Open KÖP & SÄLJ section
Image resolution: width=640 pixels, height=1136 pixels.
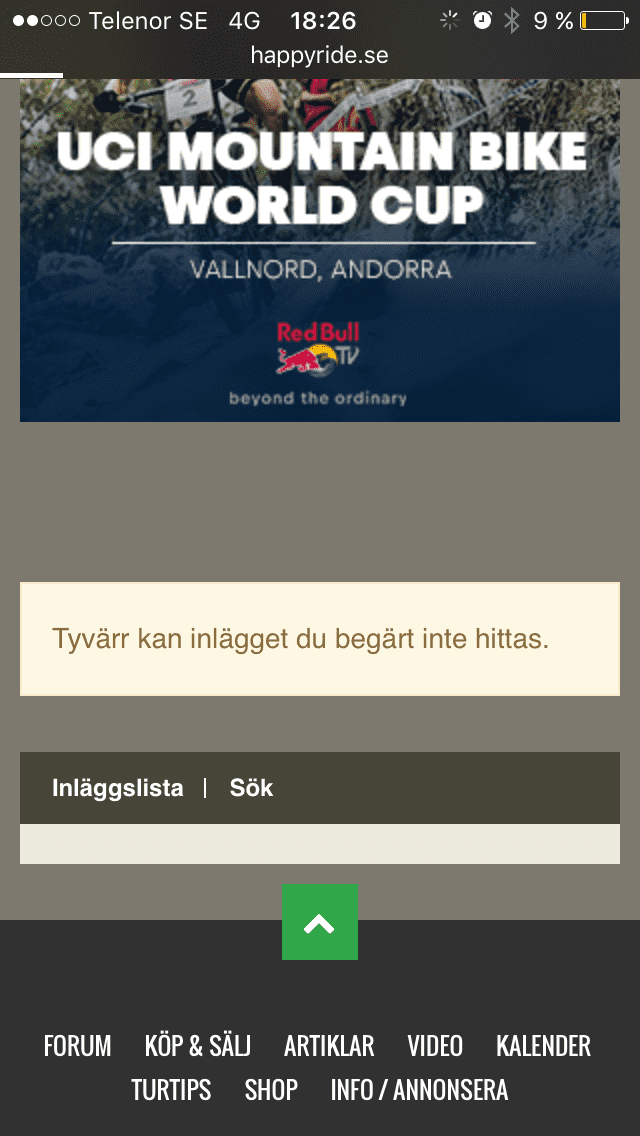(x=198, y=1046)
